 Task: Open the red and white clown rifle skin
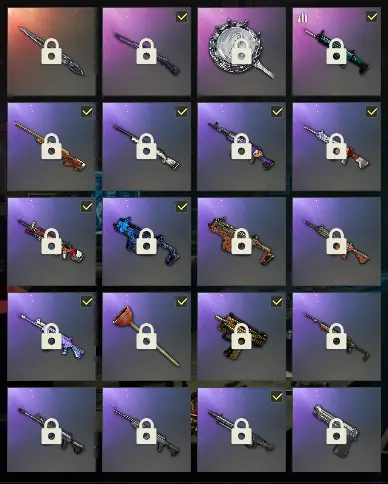[51, 242]
